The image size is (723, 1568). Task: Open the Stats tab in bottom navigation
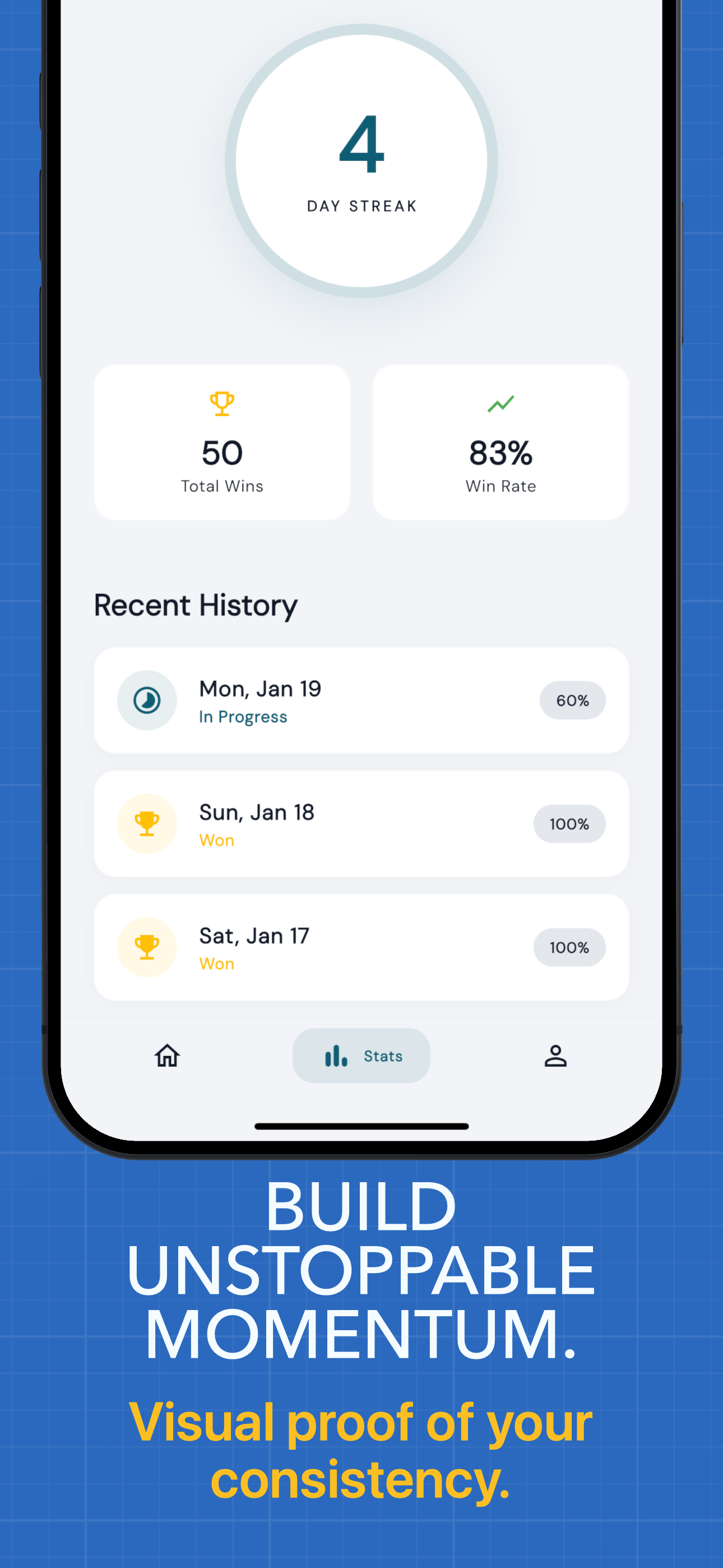point(361,1056)
